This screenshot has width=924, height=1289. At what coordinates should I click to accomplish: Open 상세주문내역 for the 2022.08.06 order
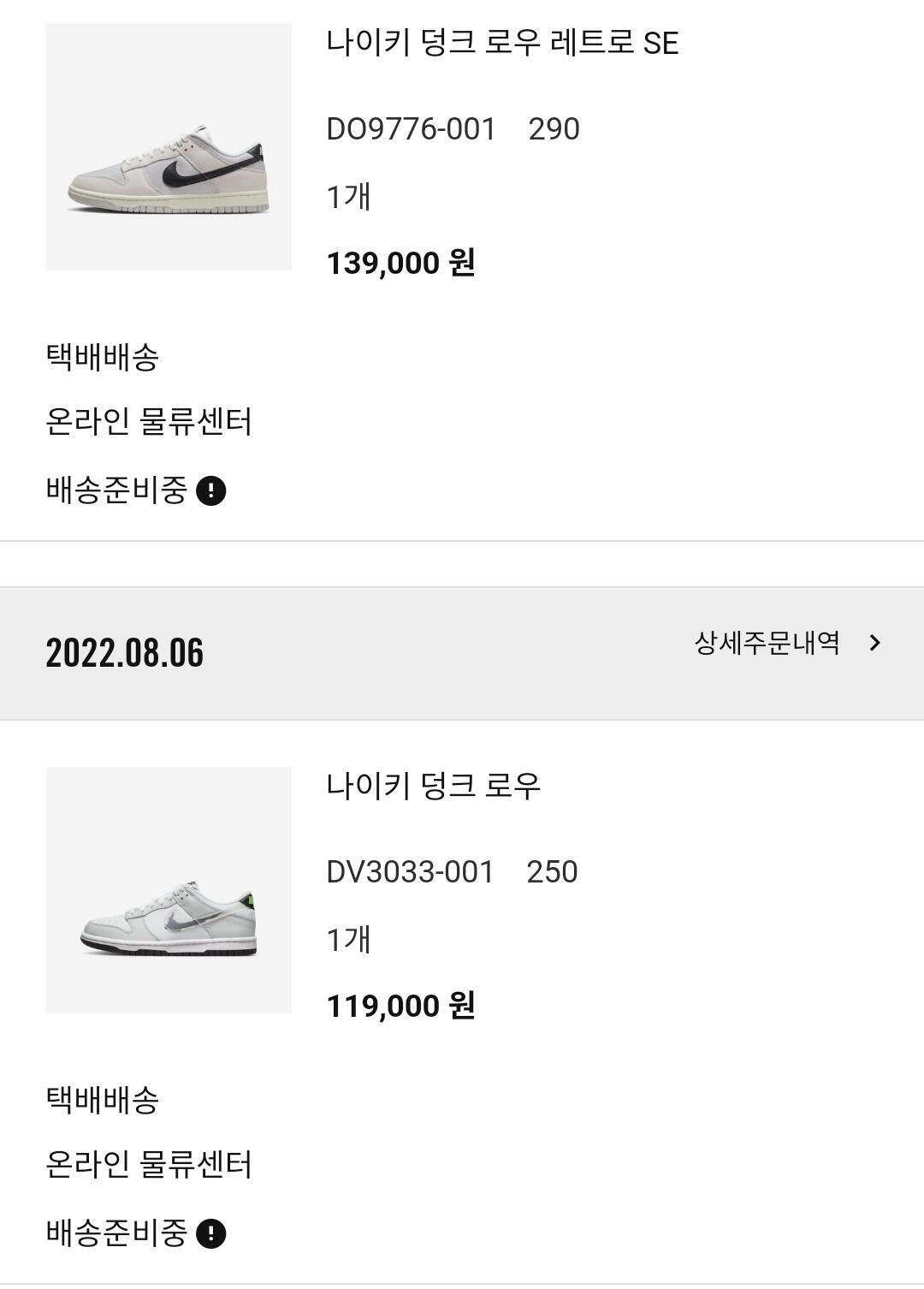pos(785,643)
